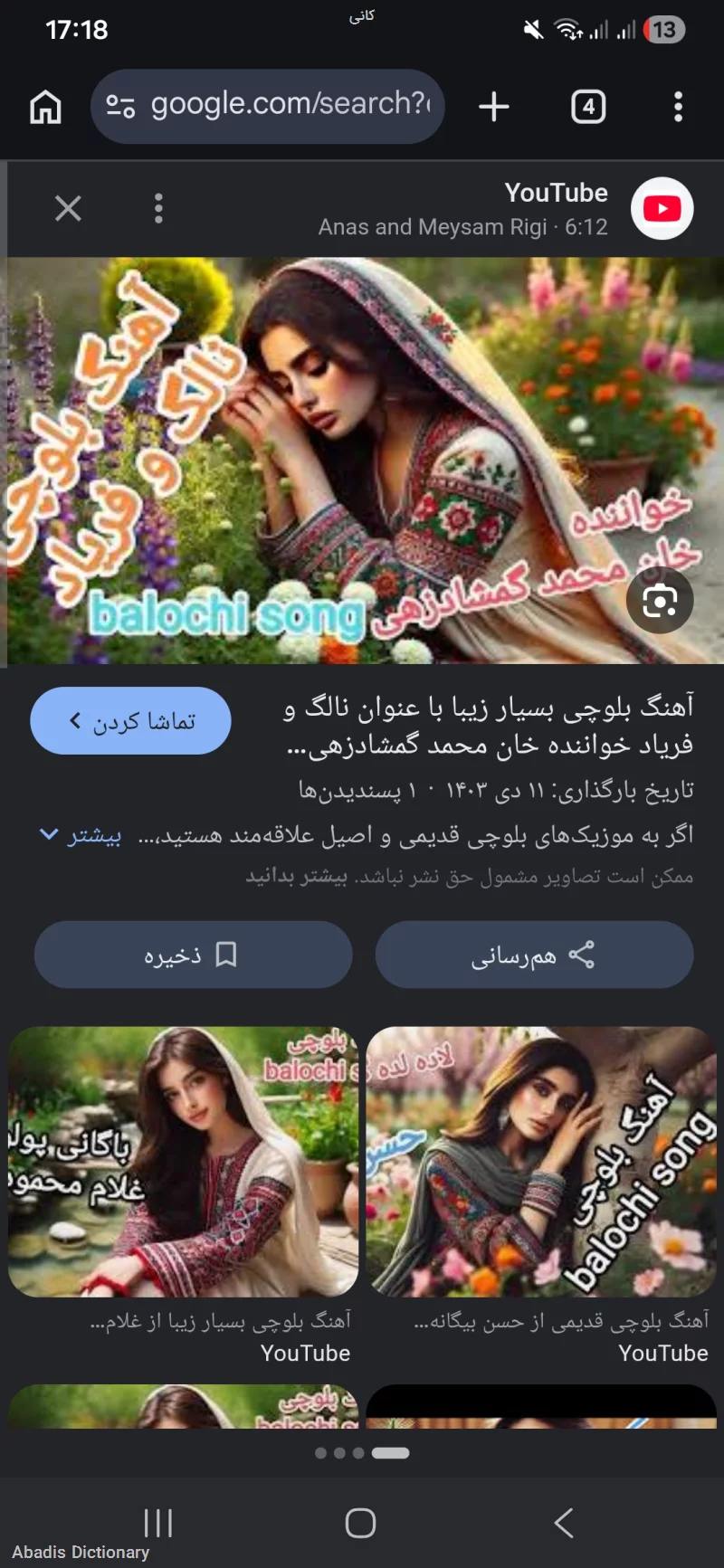
Task: Tap the تماشا کردن watch button
Action: point(130,720)
